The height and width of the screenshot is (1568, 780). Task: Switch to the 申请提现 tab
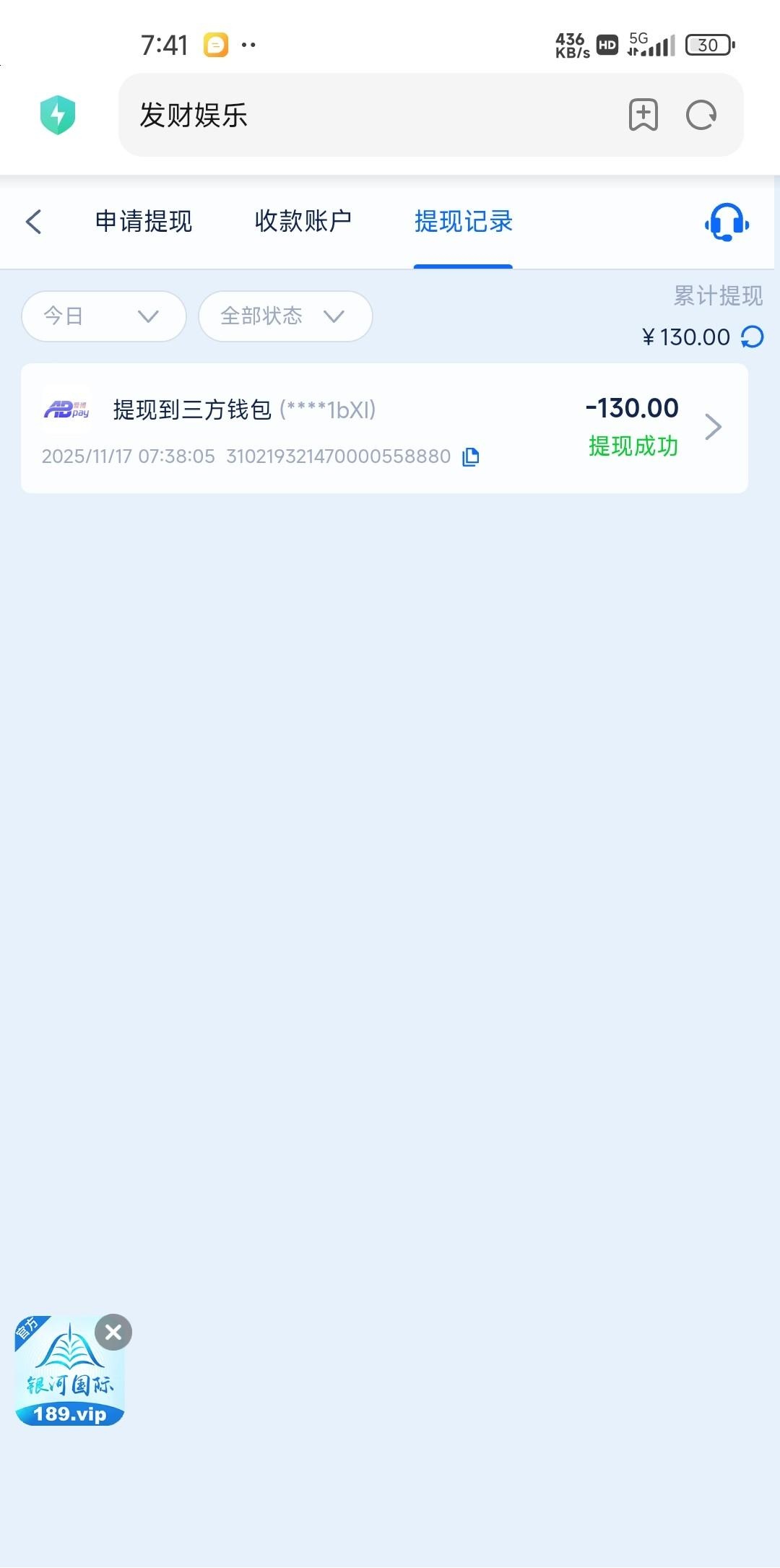144,222
